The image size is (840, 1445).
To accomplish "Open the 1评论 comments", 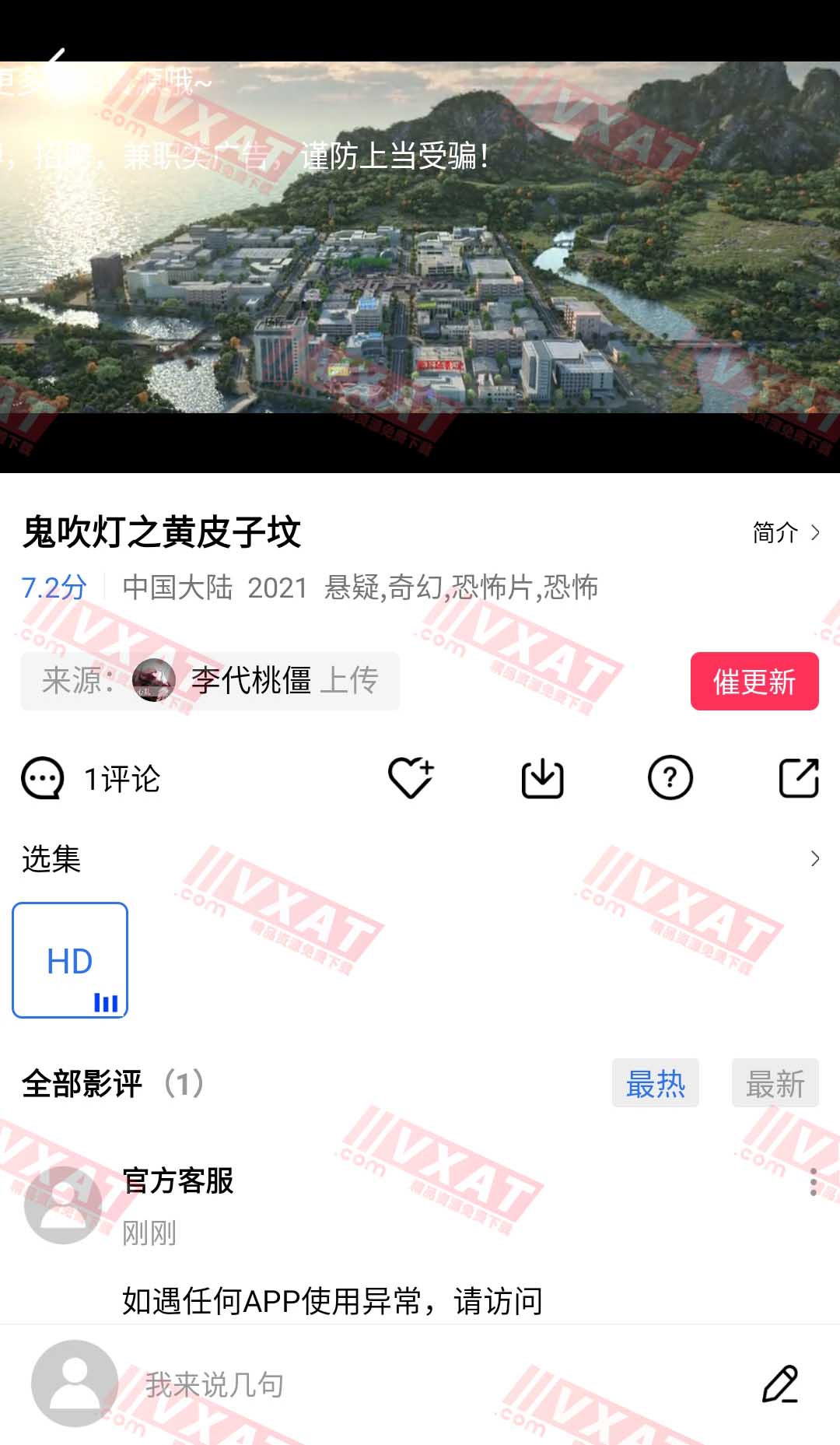I will (x=92, y=778).
